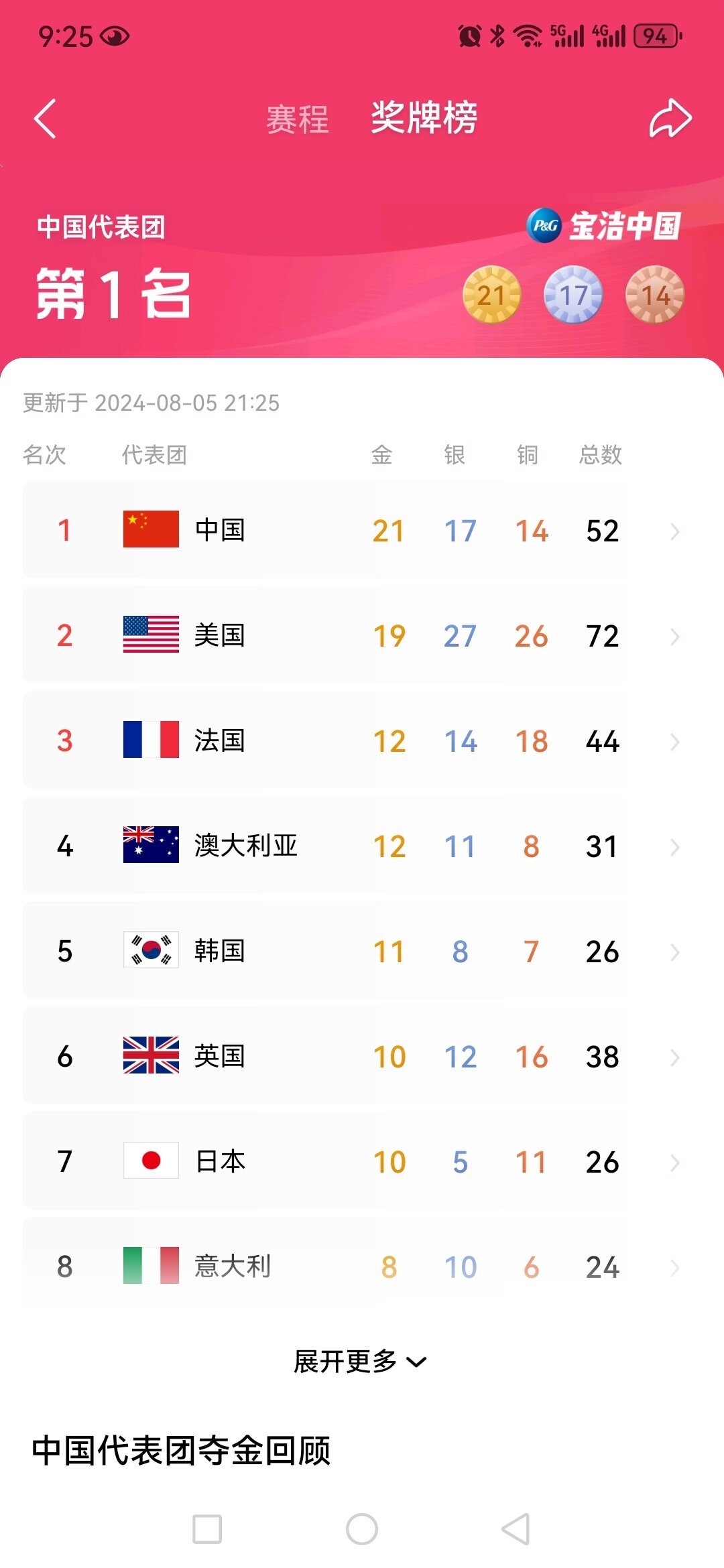The image size is (724, 1568).
Task: Open the 中国 medal details row
Action: point(362,530)
